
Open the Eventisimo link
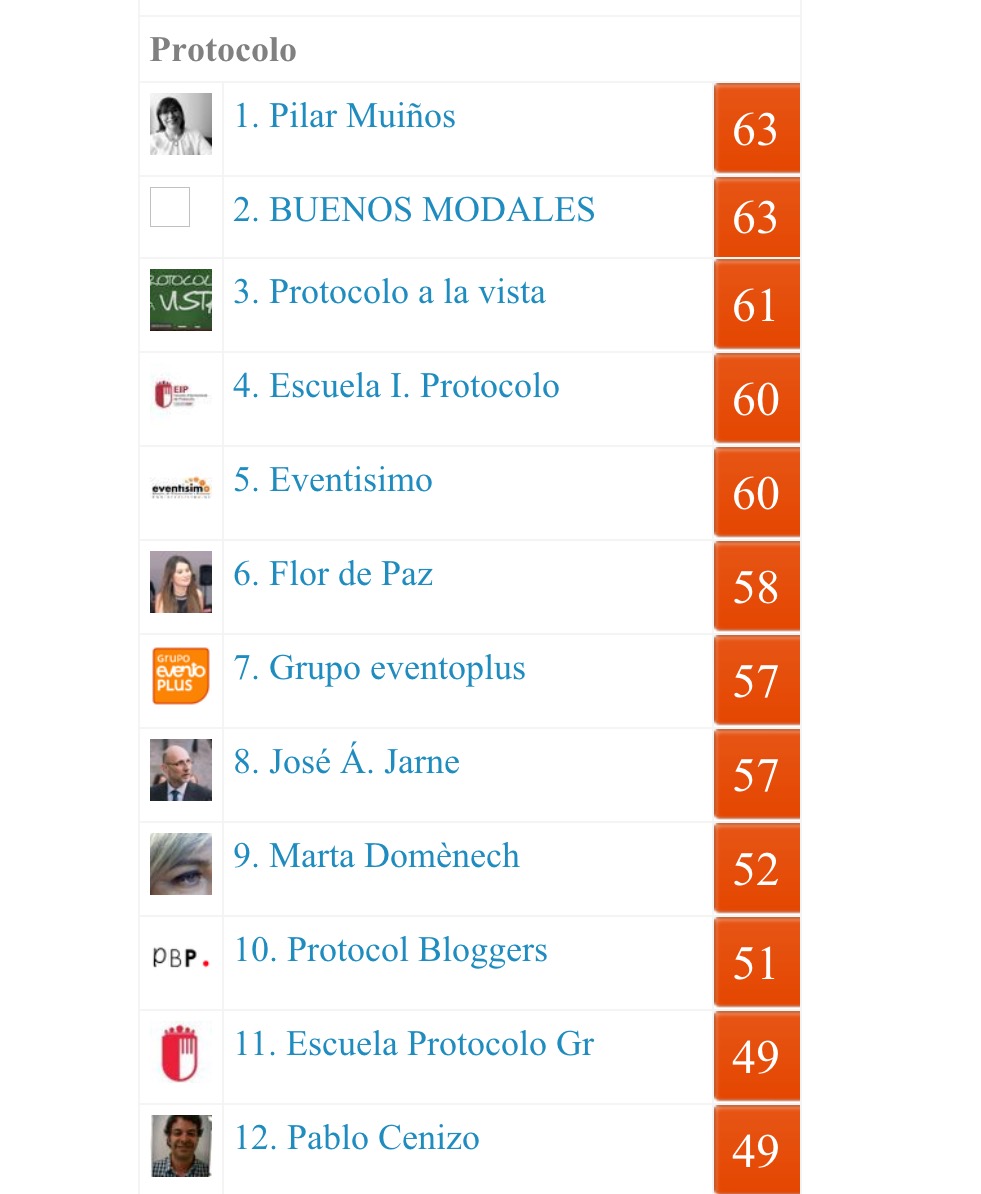tap(333, 480)
